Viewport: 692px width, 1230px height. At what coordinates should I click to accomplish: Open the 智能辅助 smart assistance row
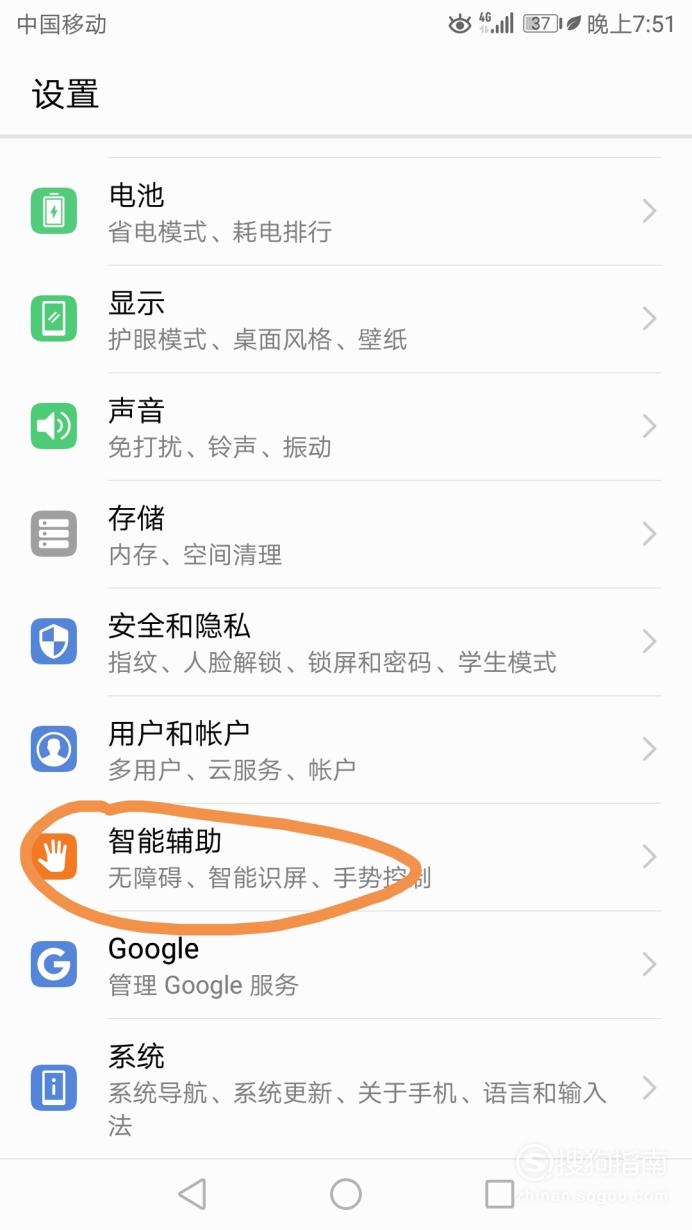[x=346, y=857]
